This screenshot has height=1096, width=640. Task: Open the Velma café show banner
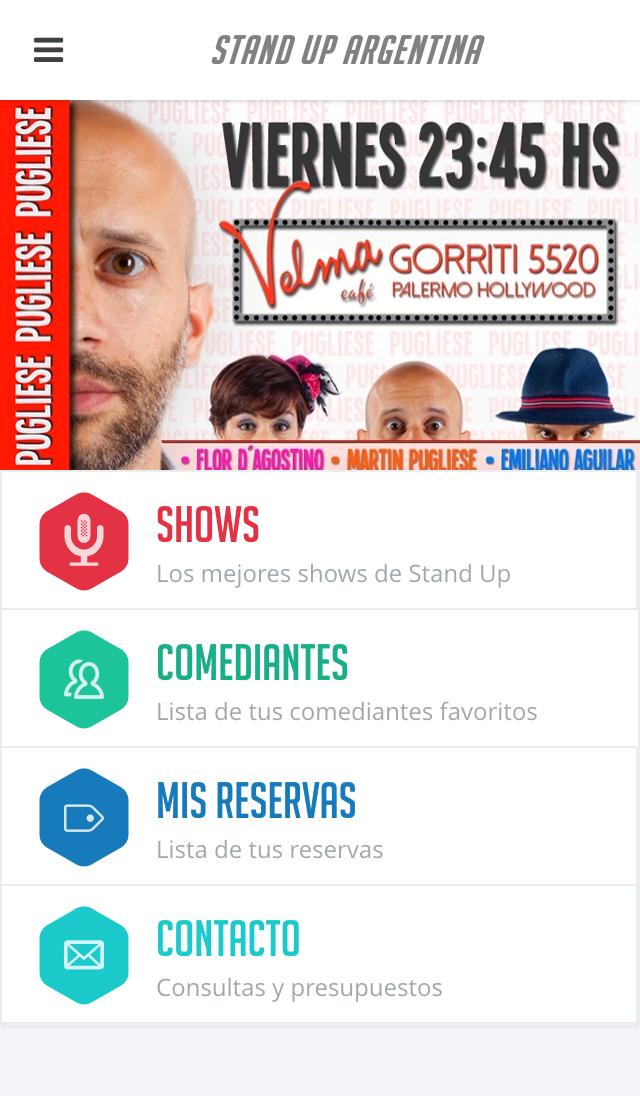[x=320, y=285]
